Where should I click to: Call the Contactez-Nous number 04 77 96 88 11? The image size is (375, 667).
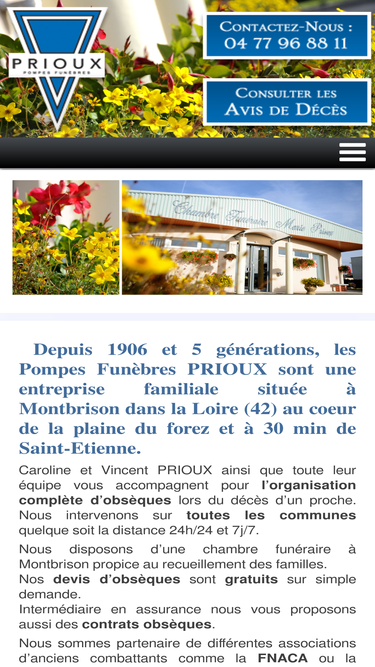tap(287, 36)
